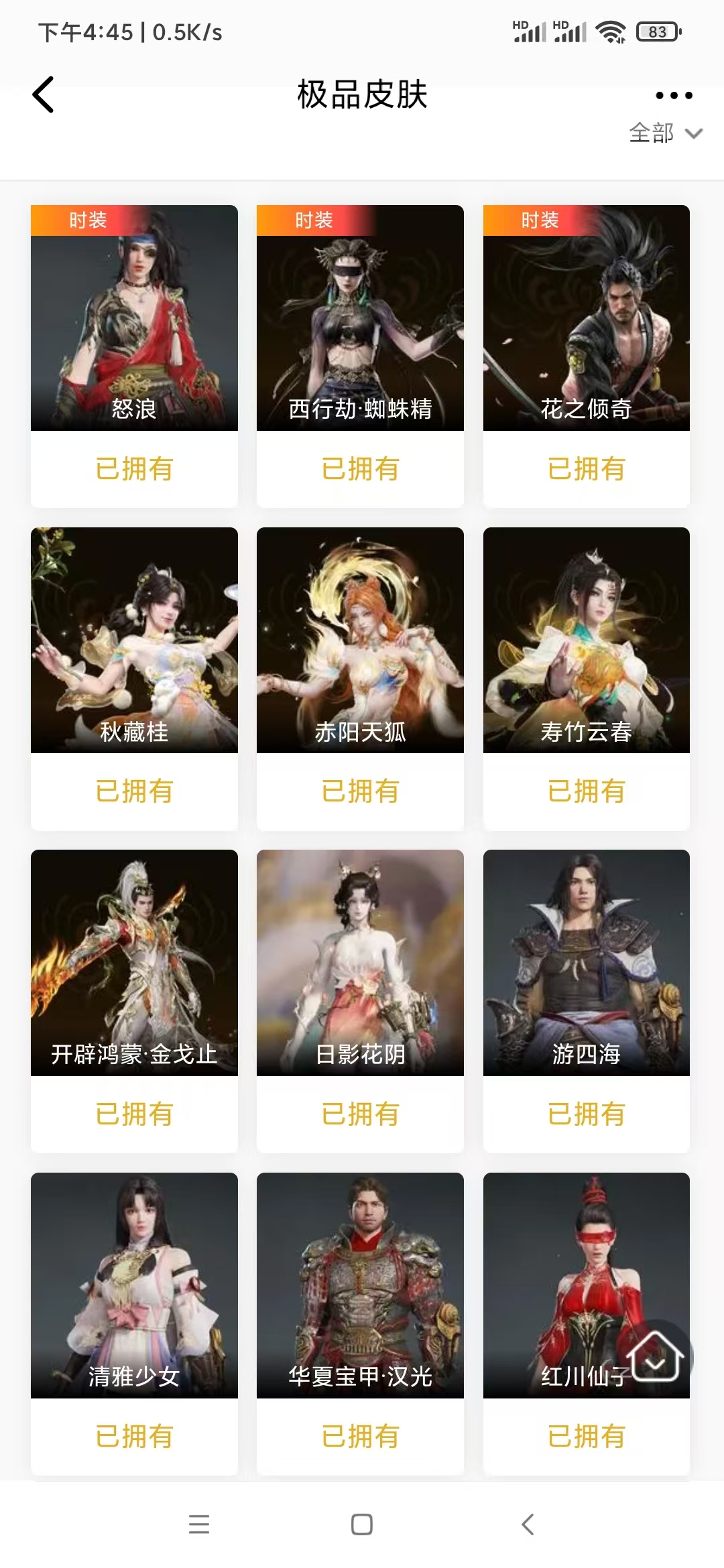Select the 秋藏桂 skin tile
This screenshot has height=1568, width=724.
[x=134, y=641]
